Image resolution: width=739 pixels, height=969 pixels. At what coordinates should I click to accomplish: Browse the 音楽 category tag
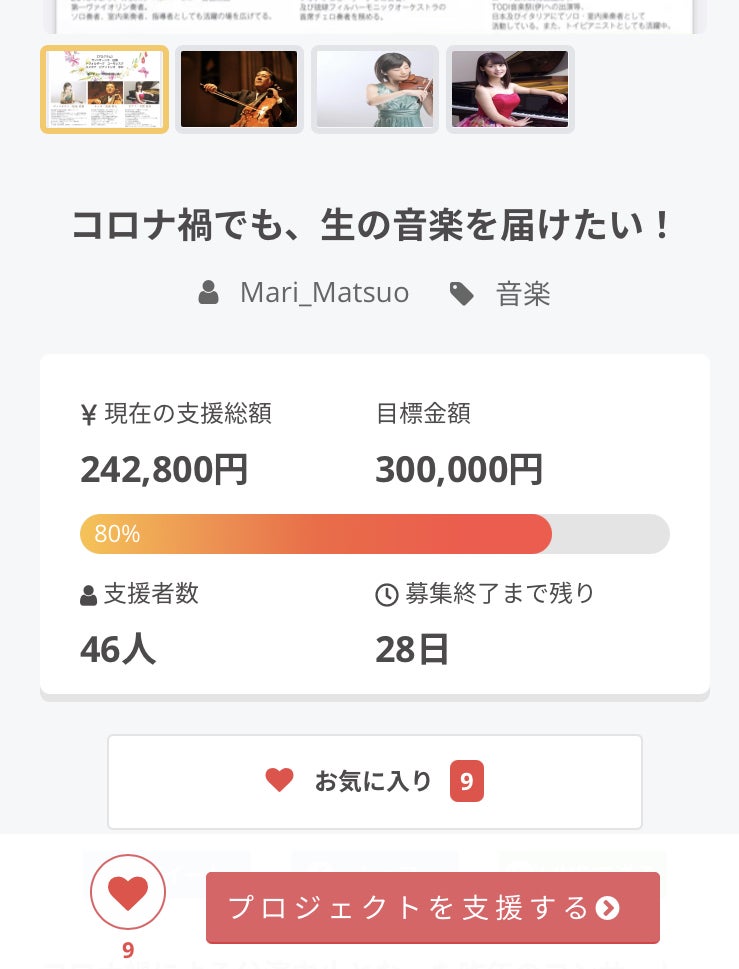coord(522,294)
